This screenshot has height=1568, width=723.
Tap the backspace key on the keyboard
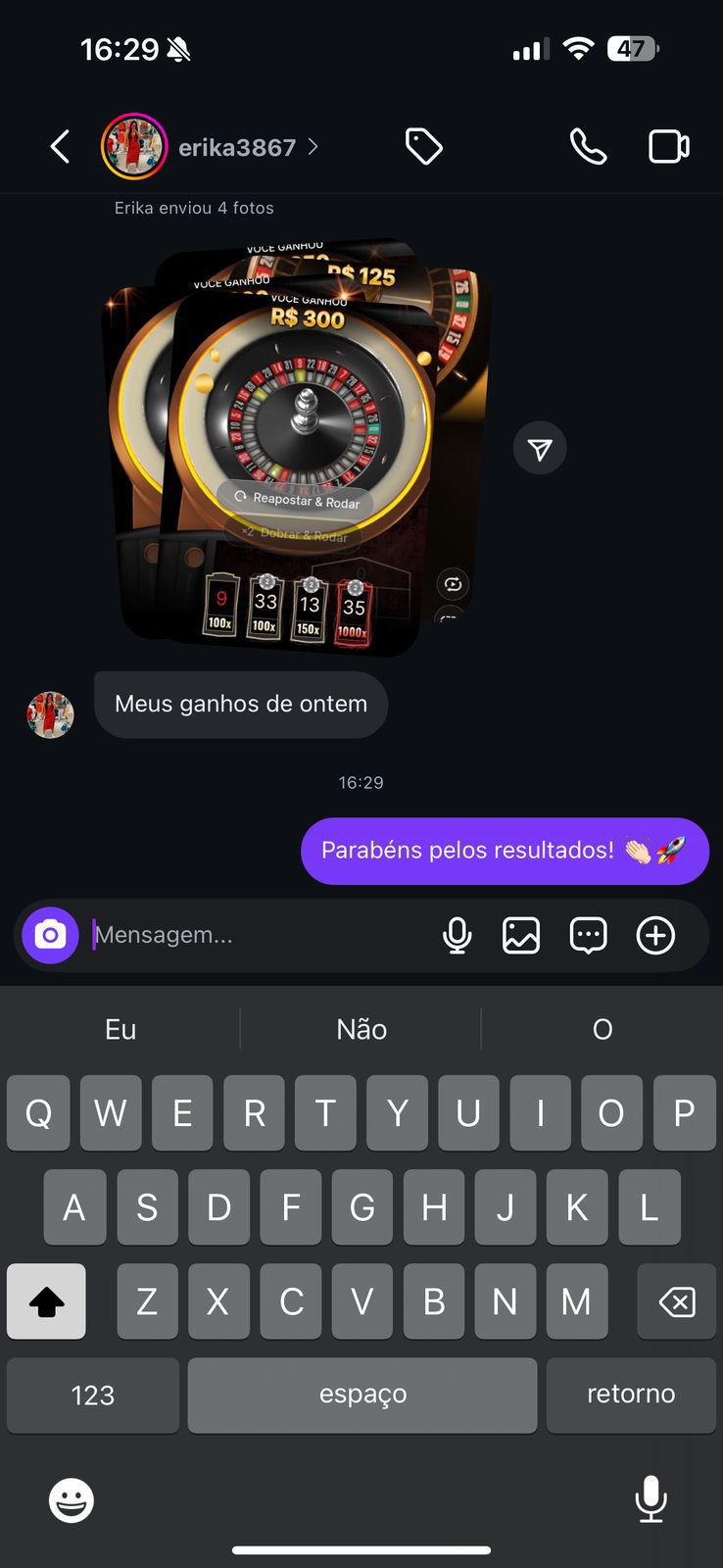[676, 1301]
